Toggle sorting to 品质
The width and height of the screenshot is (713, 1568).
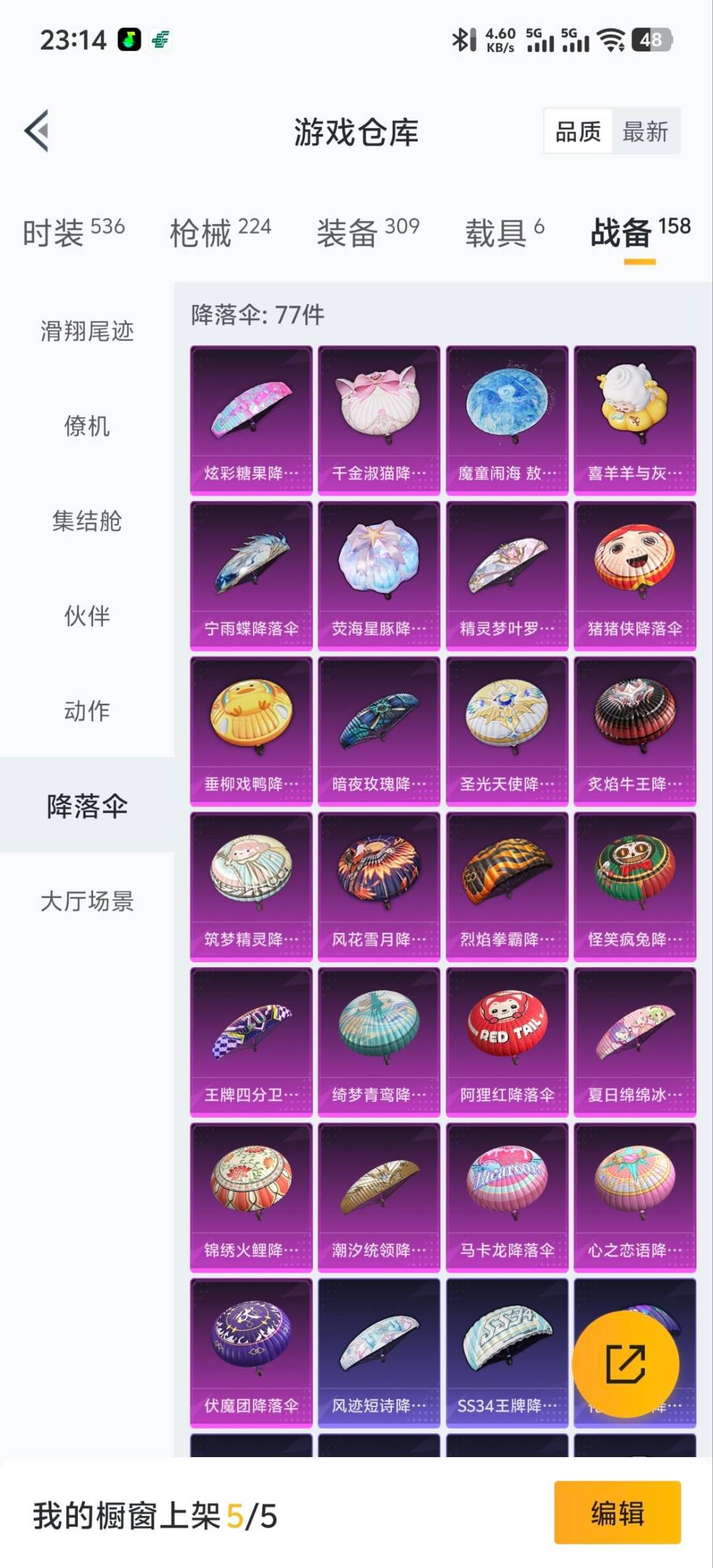pyautogui.click(x=578, y=131)
